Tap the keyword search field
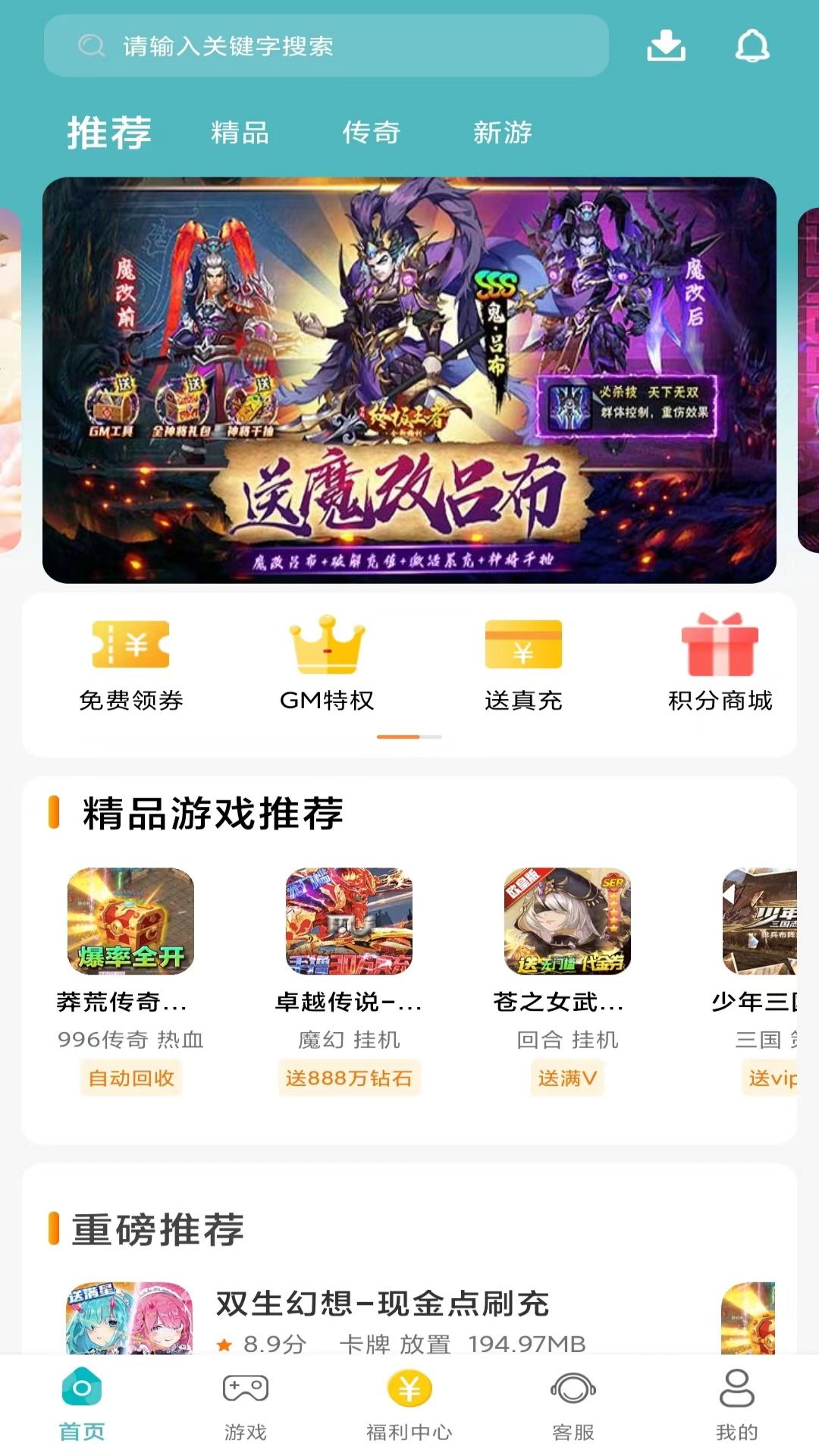The height and width of the screenshot is (1456, 819). (326, 46)
